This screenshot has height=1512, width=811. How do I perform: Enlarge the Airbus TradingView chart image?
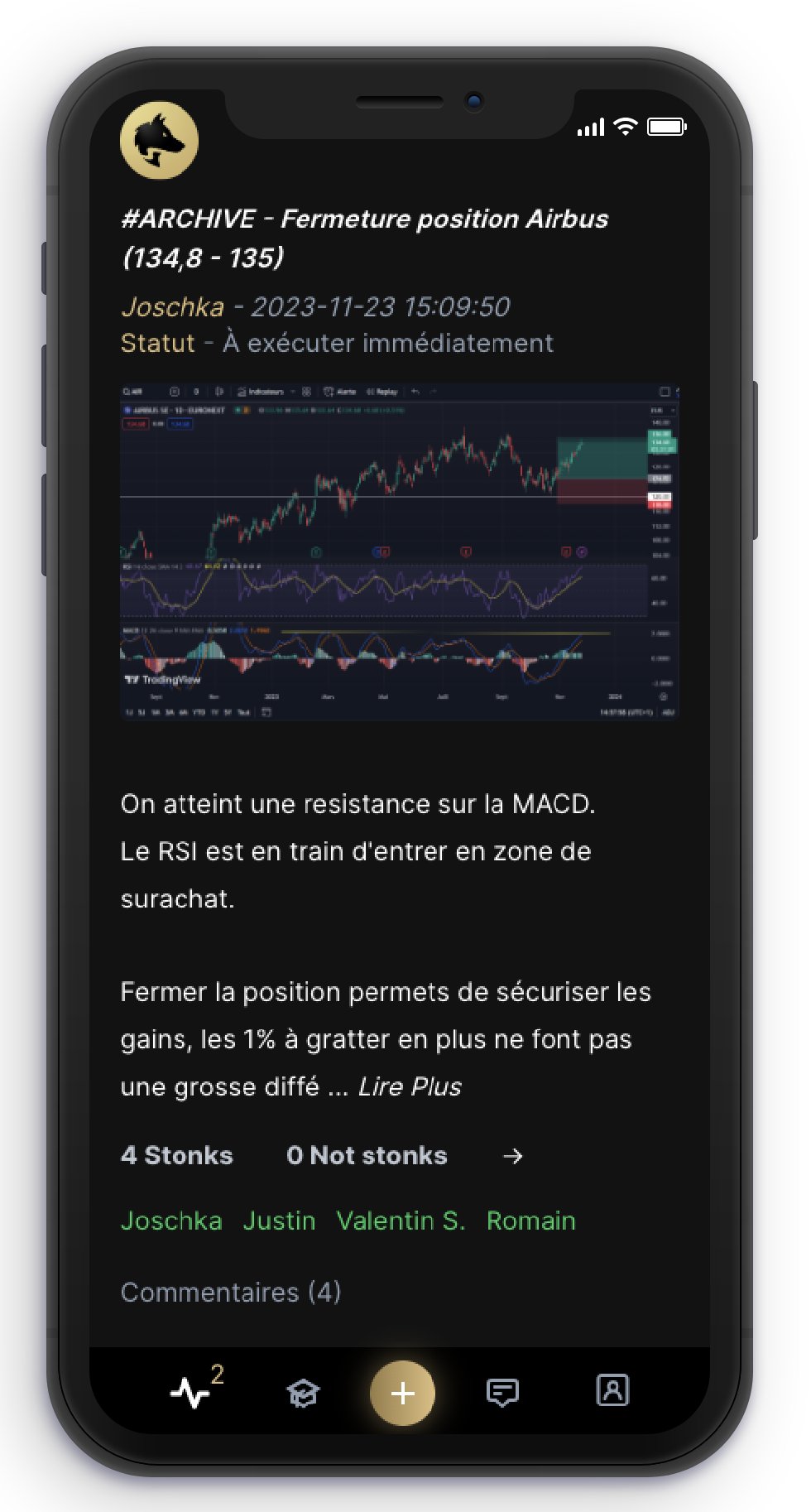pyautogui.click(x=399, y=551)
